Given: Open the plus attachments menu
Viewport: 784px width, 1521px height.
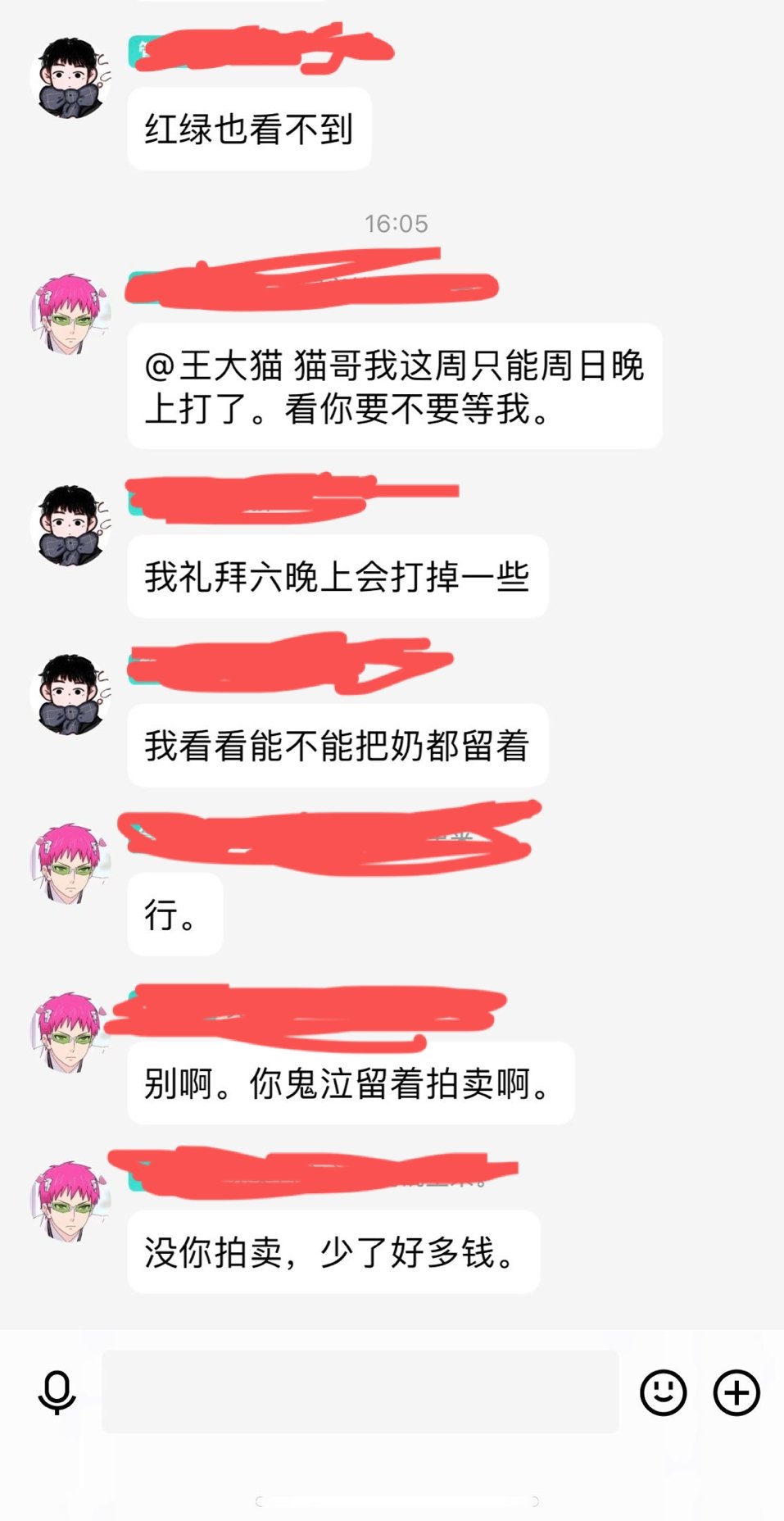Looking at the screenshot, I should coord(736,1392).
